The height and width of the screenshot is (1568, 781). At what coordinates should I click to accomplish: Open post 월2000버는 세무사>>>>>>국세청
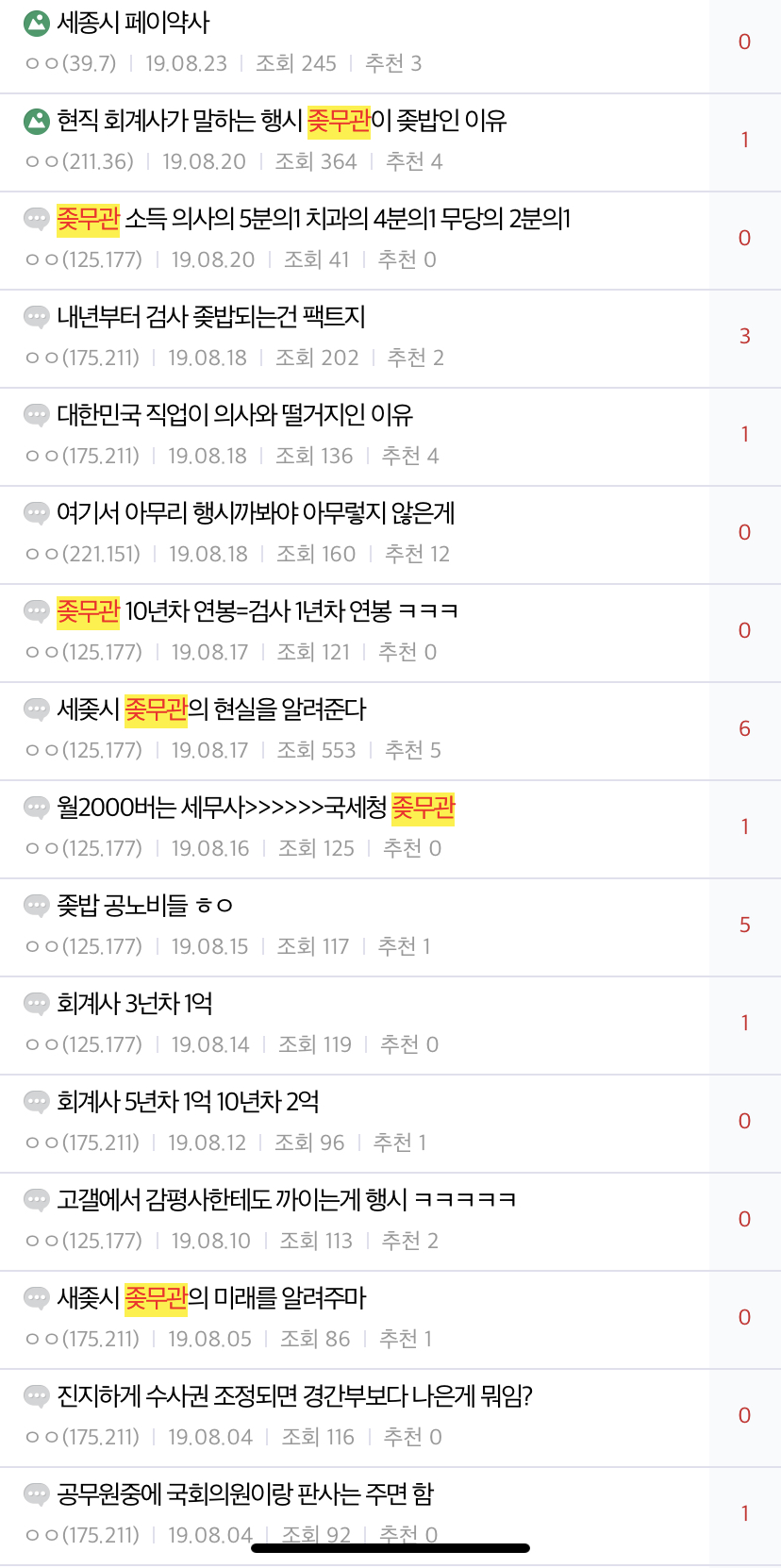click(x=255, y=808)
